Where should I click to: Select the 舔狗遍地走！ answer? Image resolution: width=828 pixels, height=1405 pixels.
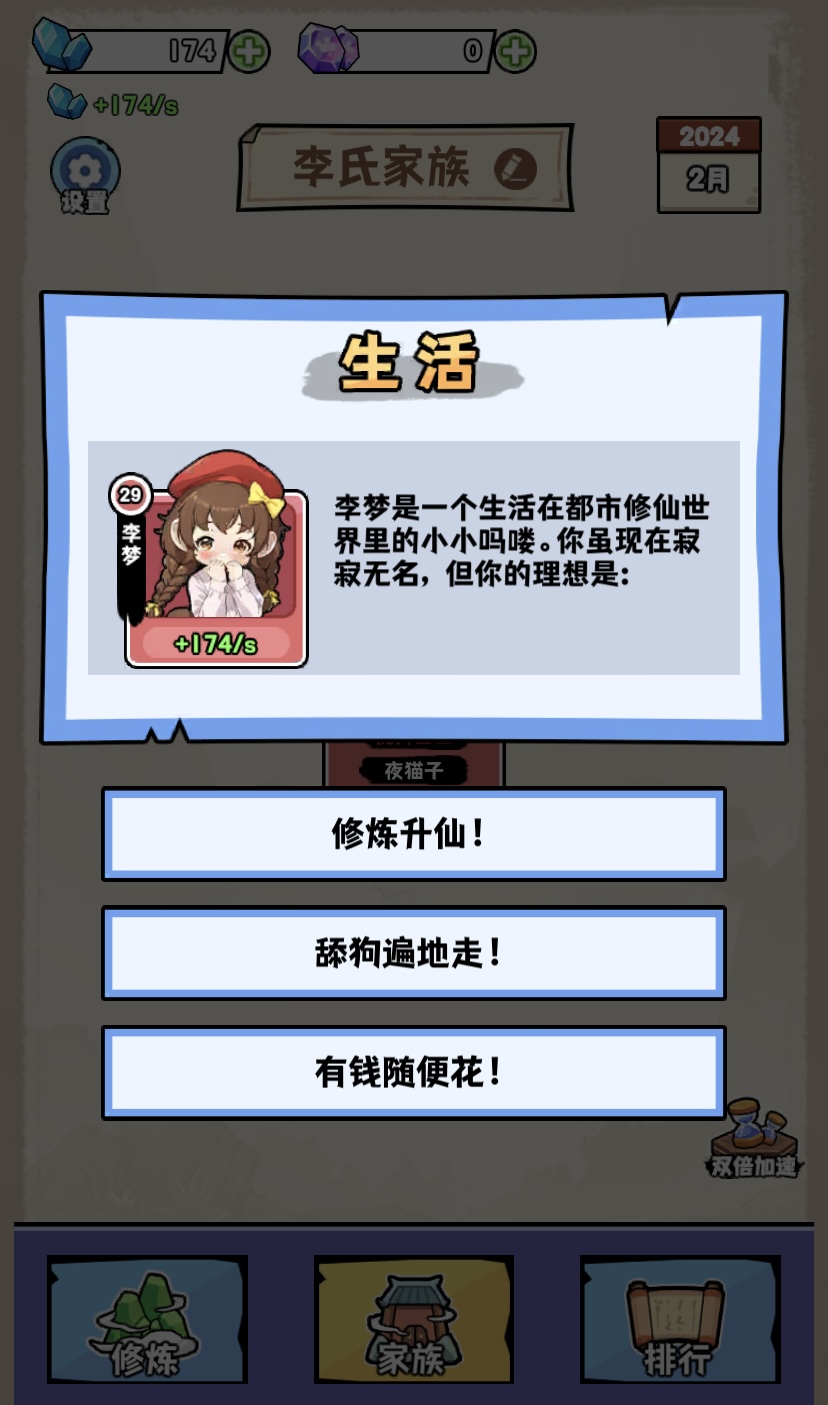tap(413, 953)
